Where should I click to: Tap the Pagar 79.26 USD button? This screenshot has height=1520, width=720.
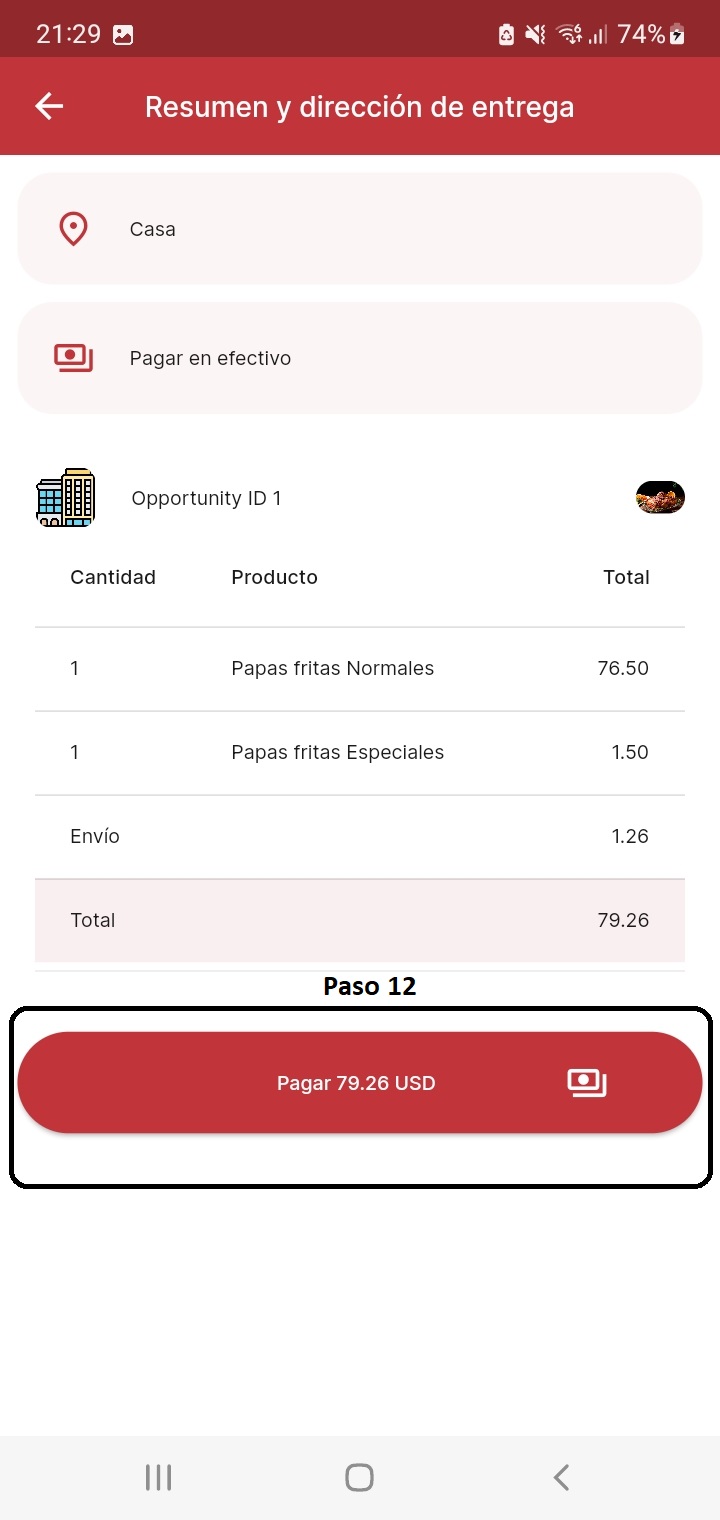(x=360, y=1083)
